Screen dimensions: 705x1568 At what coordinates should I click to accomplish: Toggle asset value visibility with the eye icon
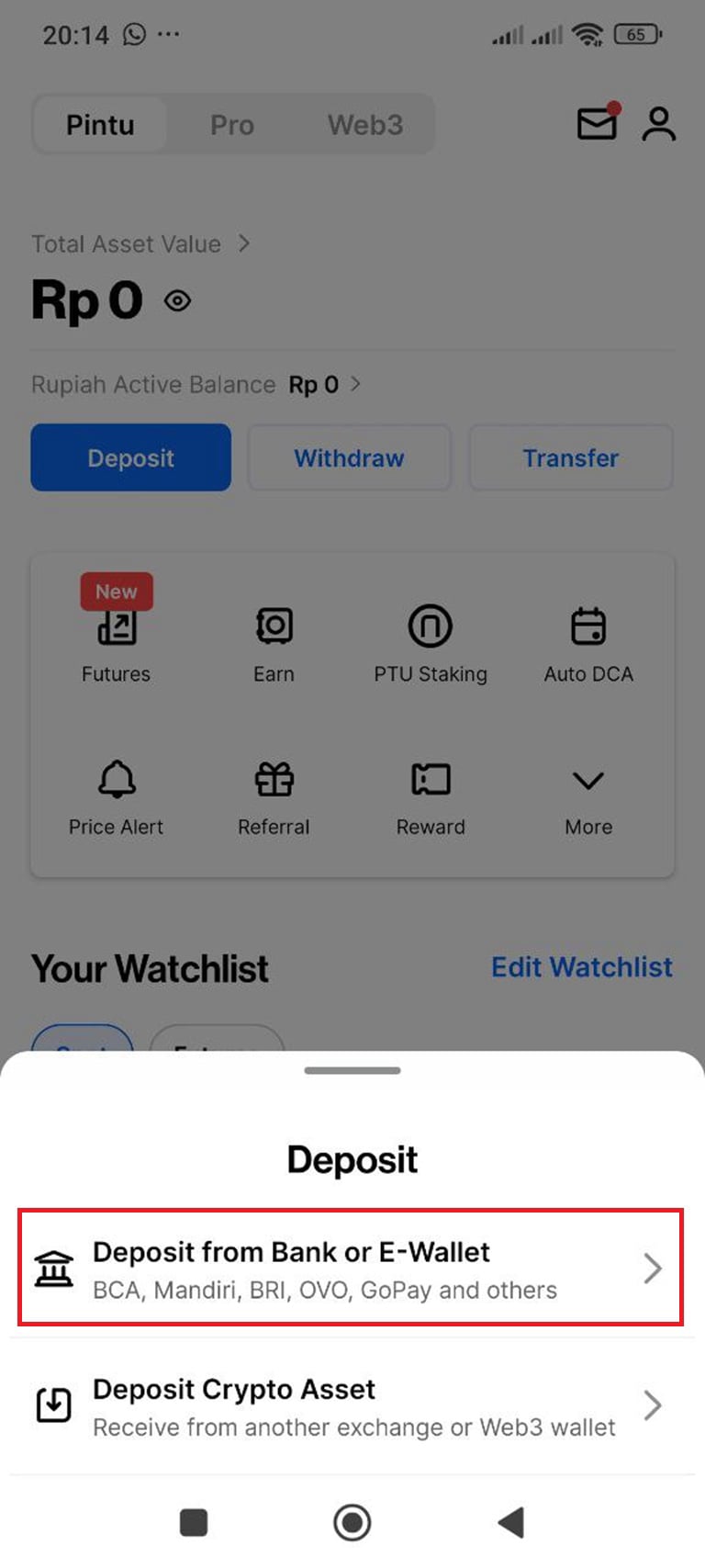click(x=178, y=300)
